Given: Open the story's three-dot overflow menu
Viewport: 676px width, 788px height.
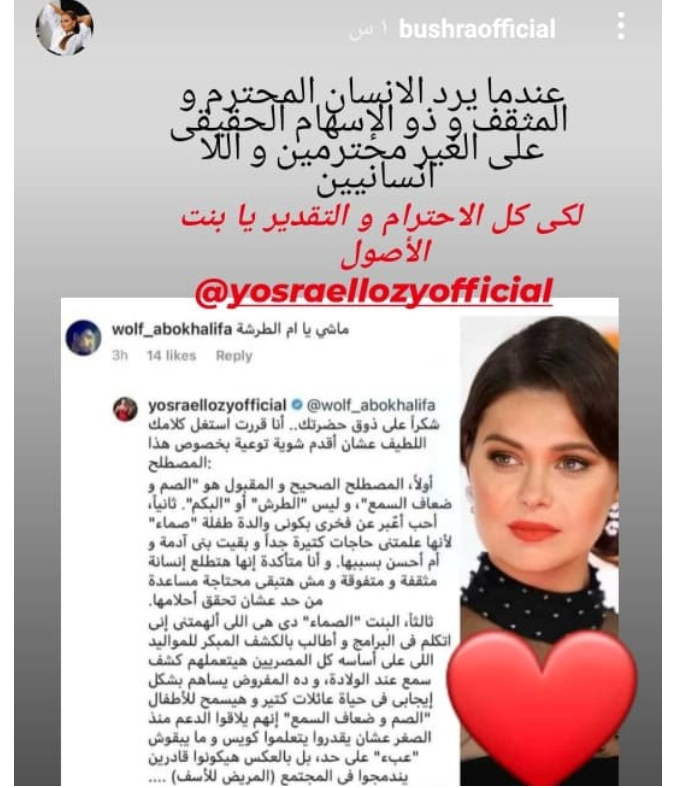Looking at the screenshot, I should [x=621, y=28].
